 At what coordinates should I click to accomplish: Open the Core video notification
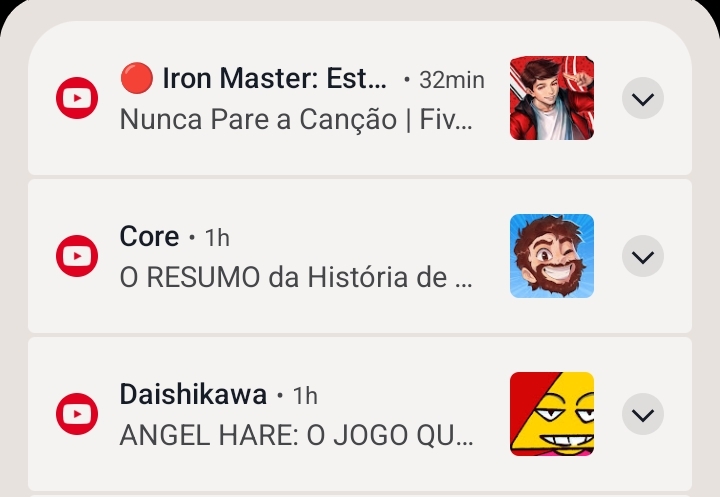pos(300,257)
